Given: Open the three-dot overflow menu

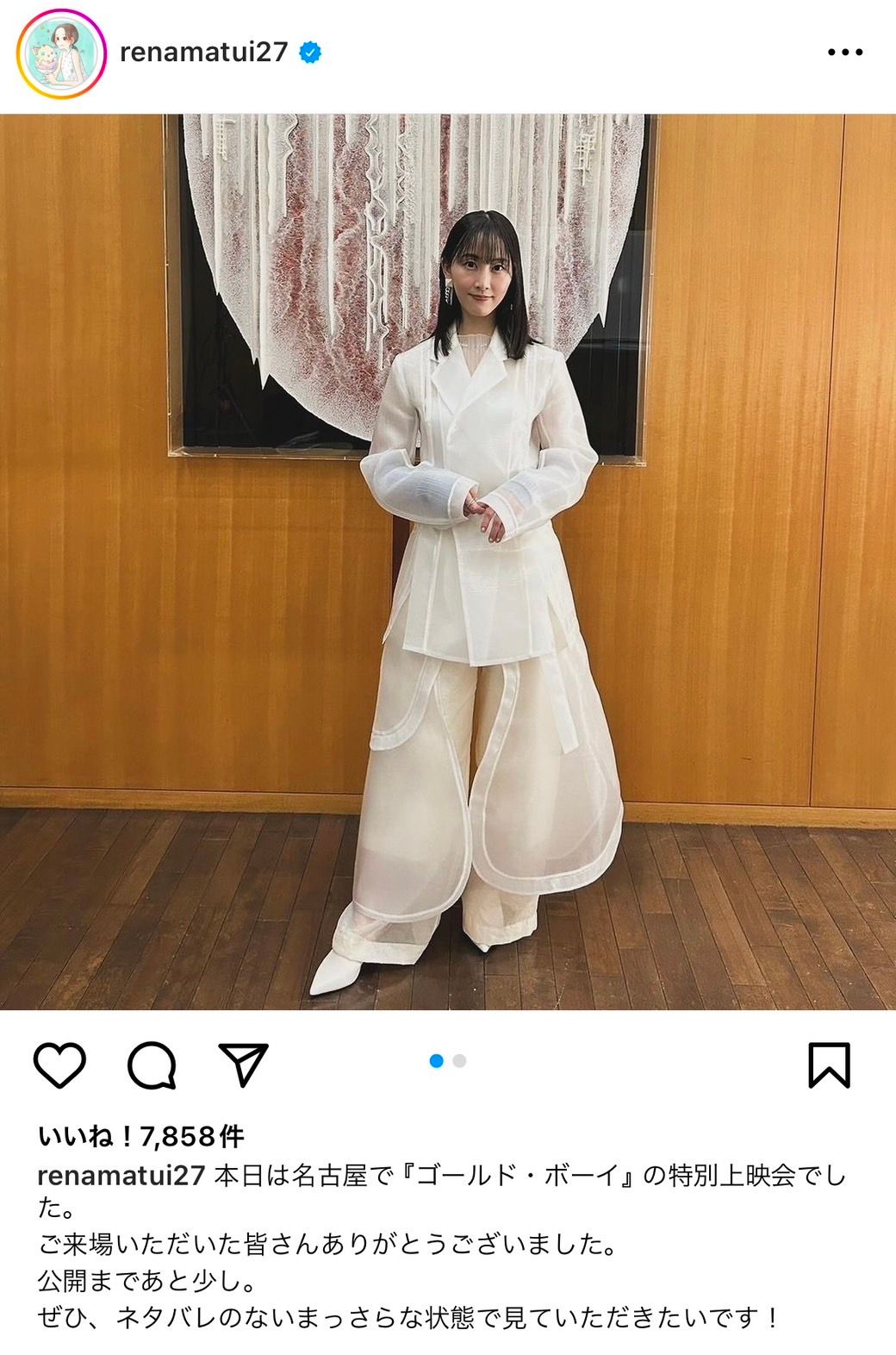Looking at the screenshot, I should (844, 53).
